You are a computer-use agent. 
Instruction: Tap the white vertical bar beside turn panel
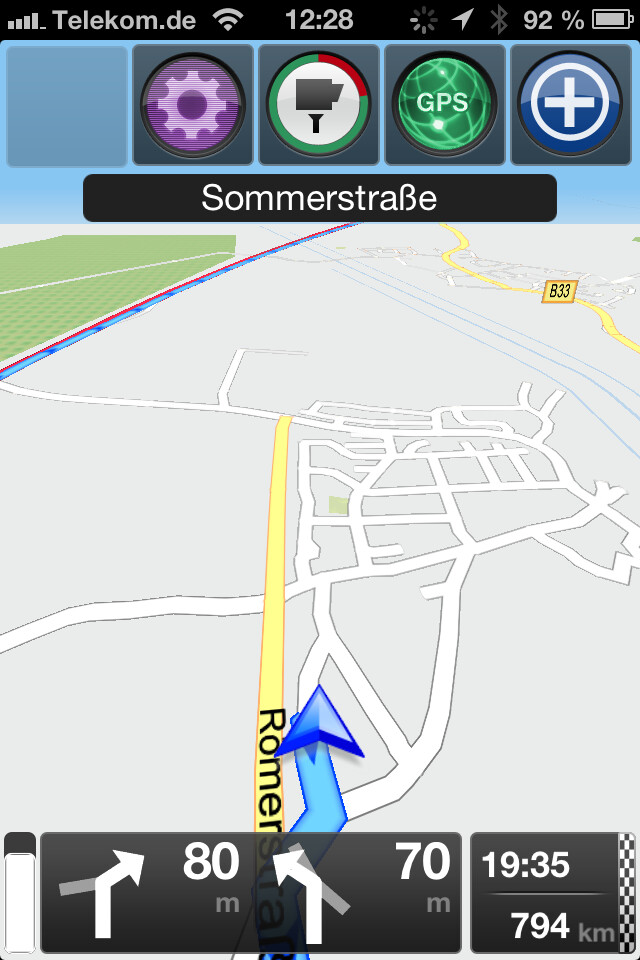(x=20, y=895)
